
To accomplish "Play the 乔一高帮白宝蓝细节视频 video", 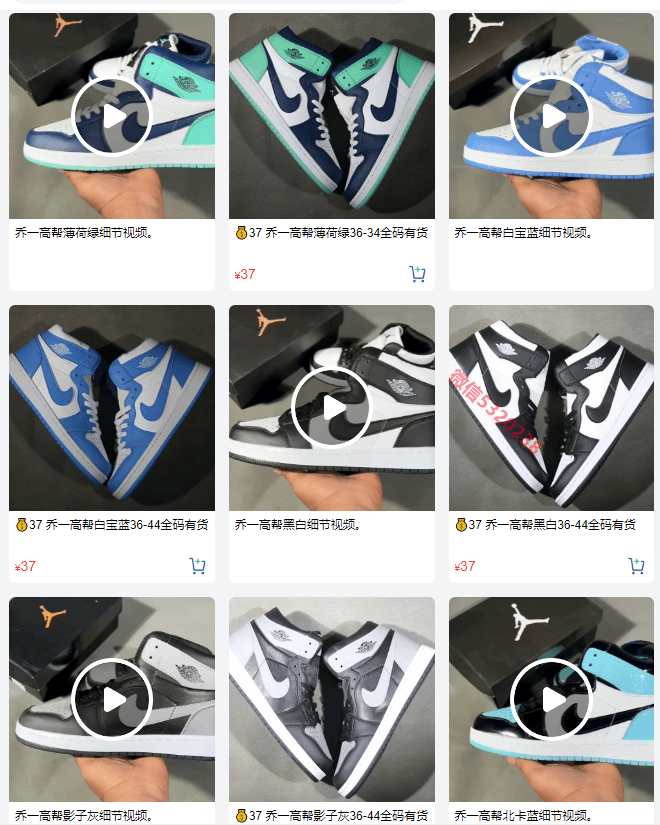I will click(x=551, y=116).
